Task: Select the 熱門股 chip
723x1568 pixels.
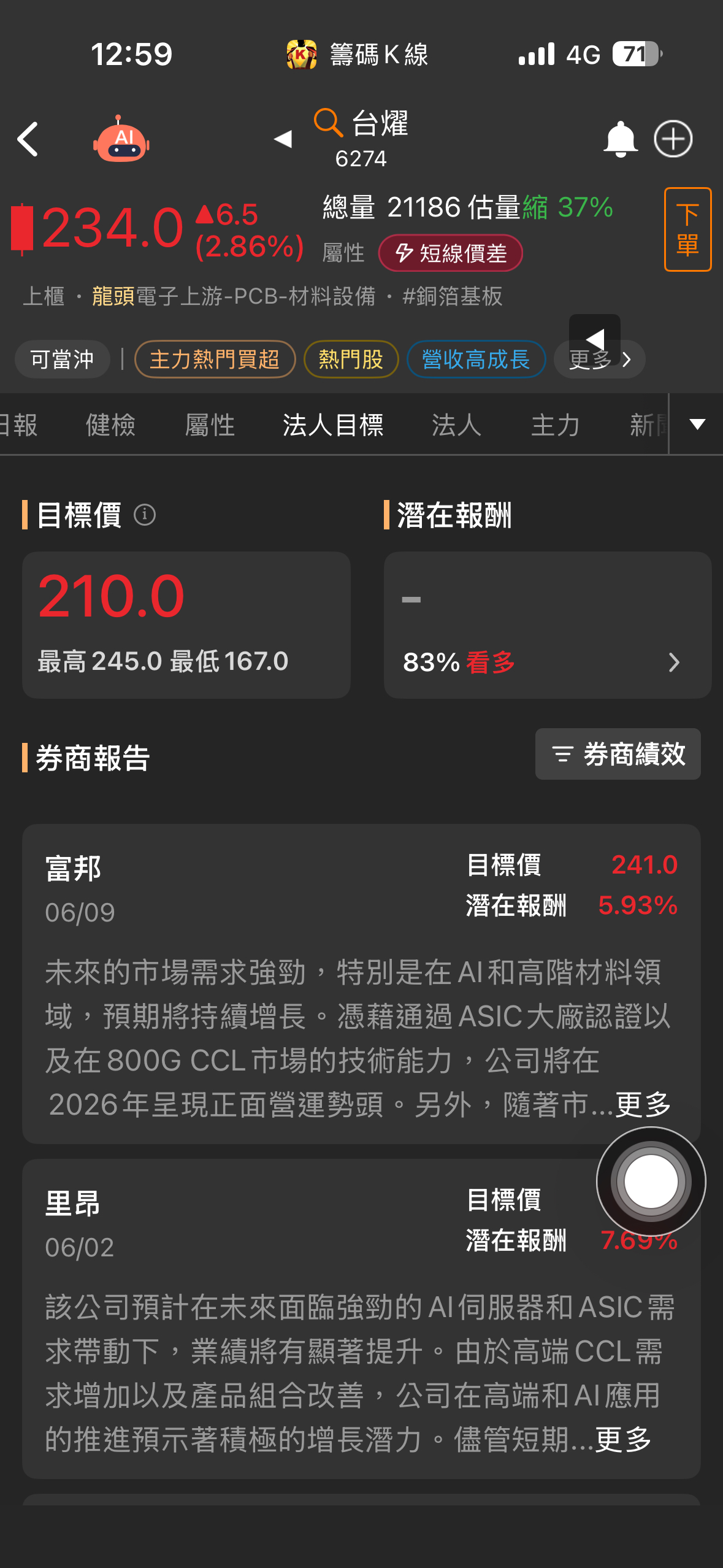Action: (351, 359)
